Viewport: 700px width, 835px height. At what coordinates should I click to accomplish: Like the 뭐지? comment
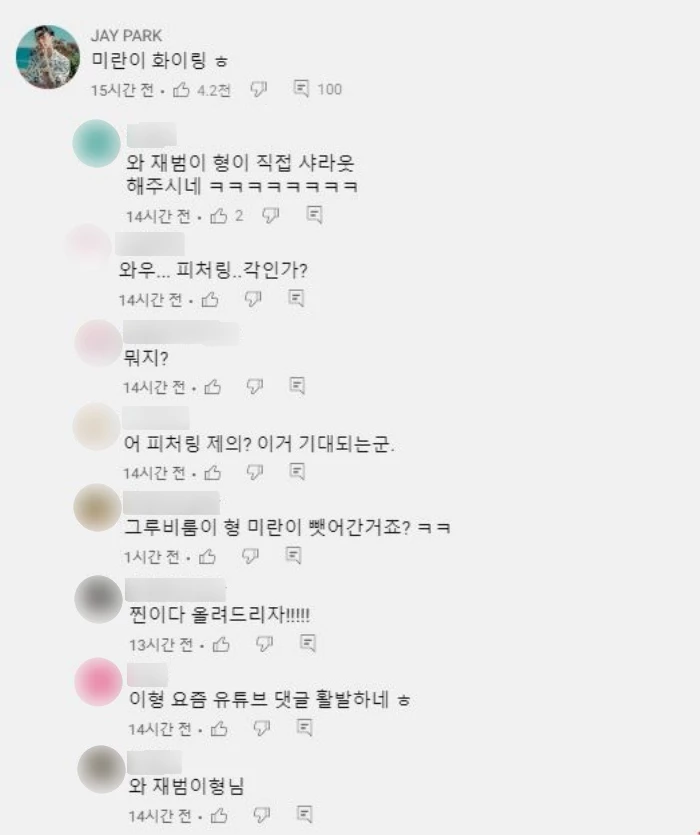212,386
